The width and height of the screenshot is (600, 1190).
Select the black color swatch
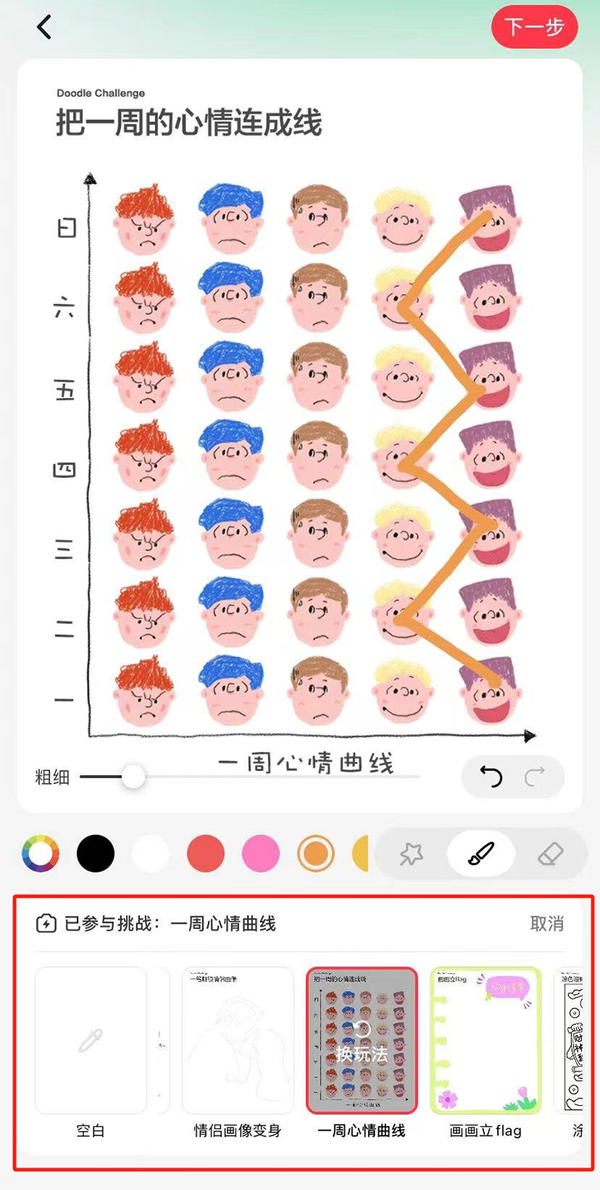pyautogui.click(x=96, y=854)
